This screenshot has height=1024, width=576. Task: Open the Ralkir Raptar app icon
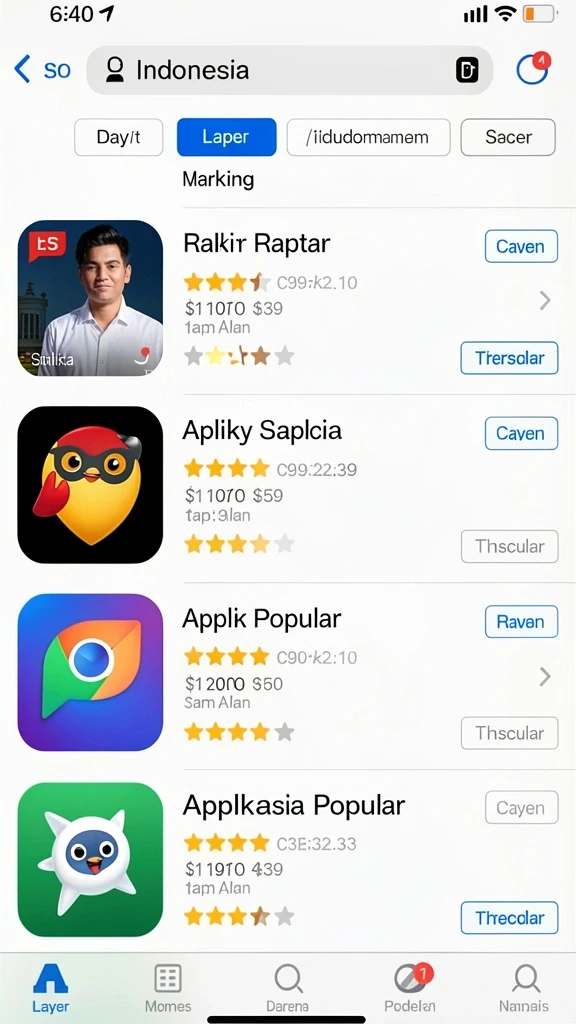coord(90,298)
